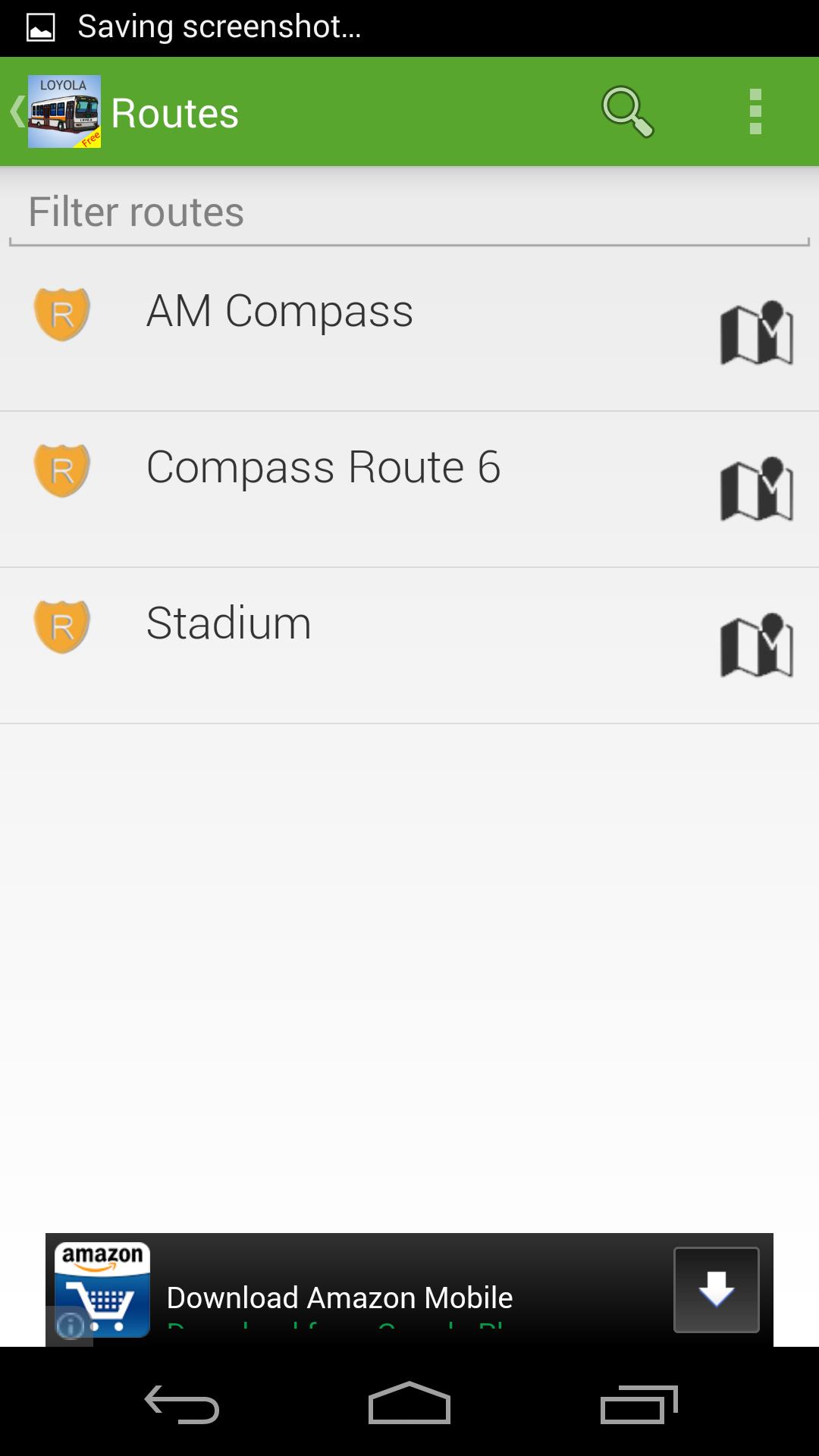The width and height of the screenshot is (819, 1456).
Task: Show AM Compass on the map
Action: (x=756, y=334)
